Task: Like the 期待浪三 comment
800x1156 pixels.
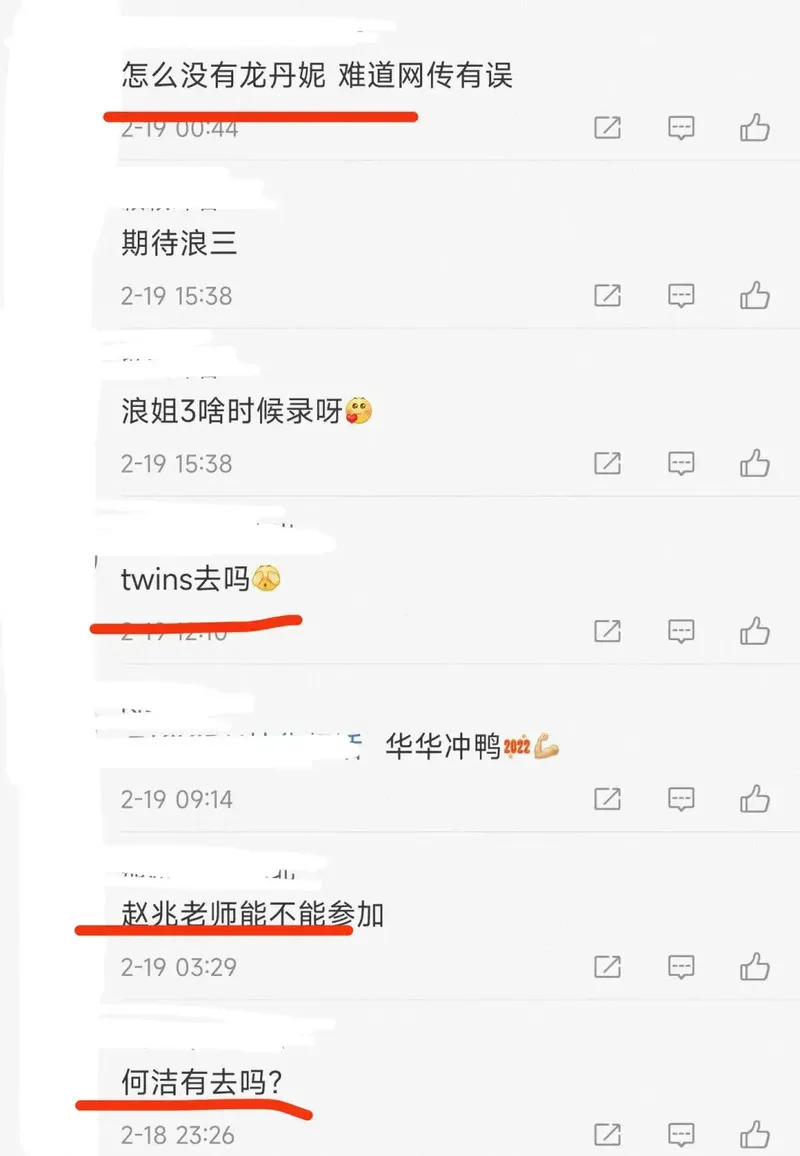Action: tap(755, 296)
